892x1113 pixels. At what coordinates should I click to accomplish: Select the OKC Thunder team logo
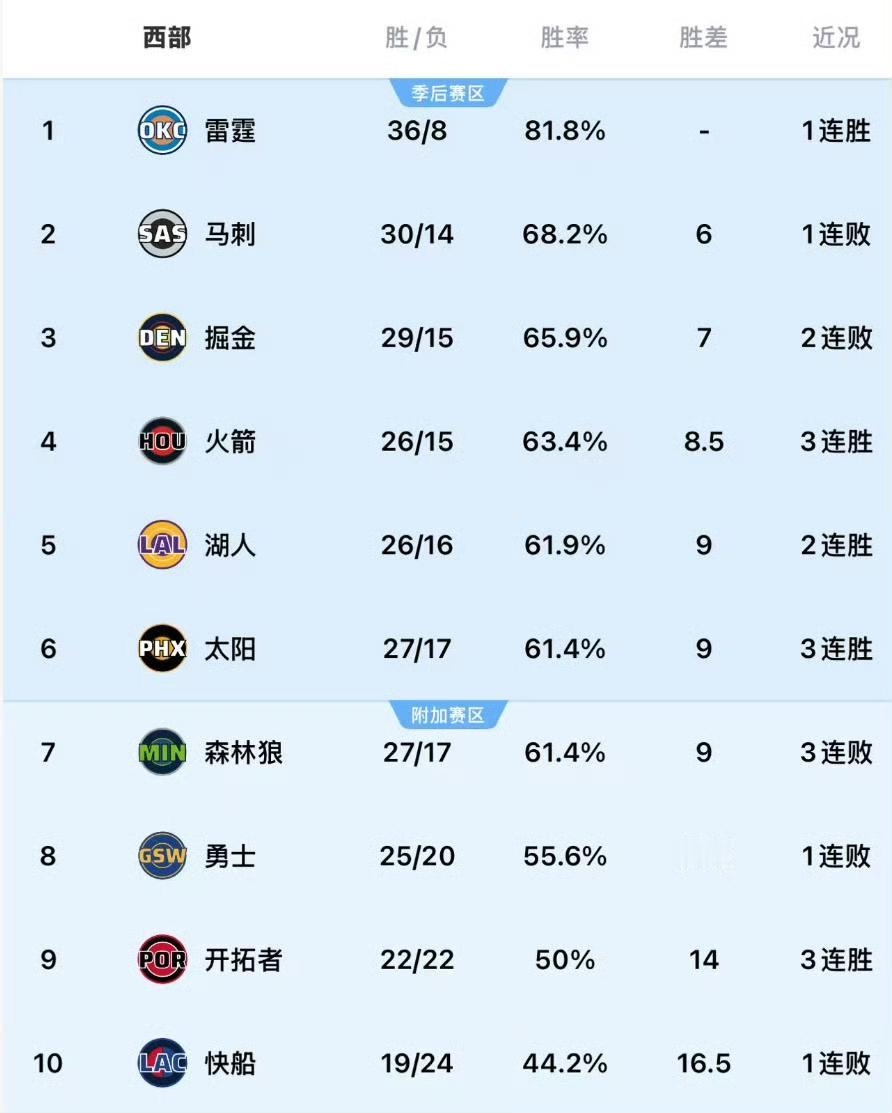tap(159, 131)
